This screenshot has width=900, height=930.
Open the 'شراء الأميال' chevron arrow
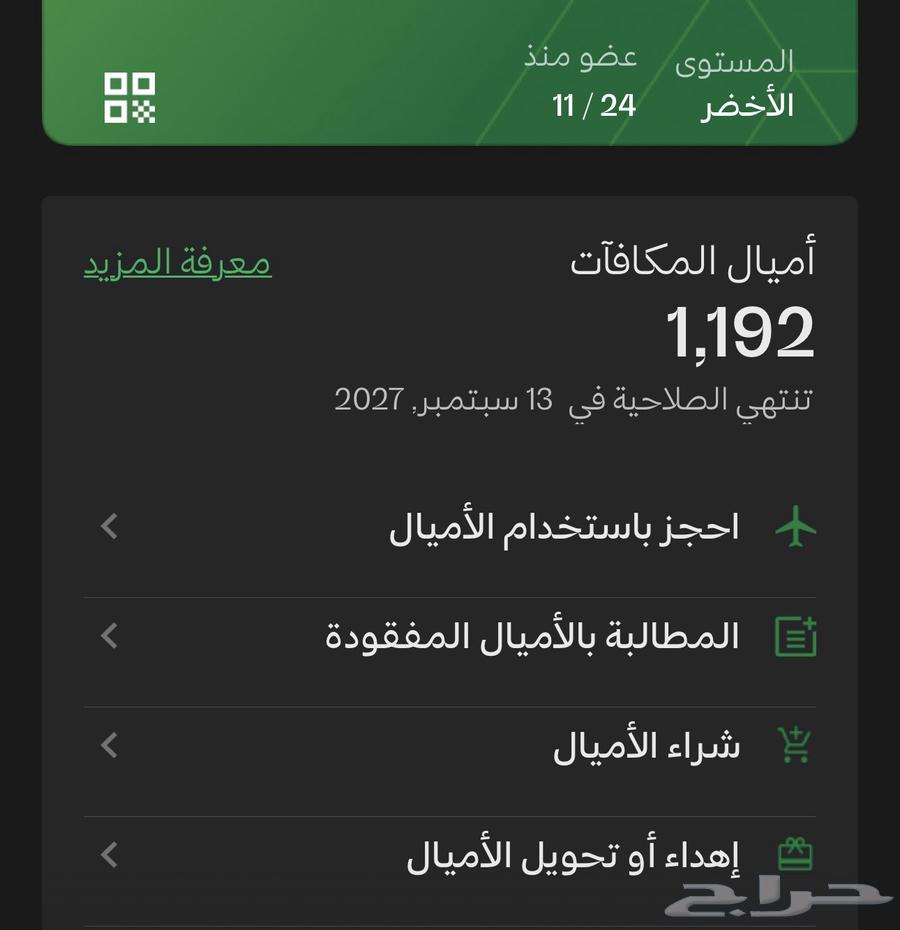coord(110,744)
